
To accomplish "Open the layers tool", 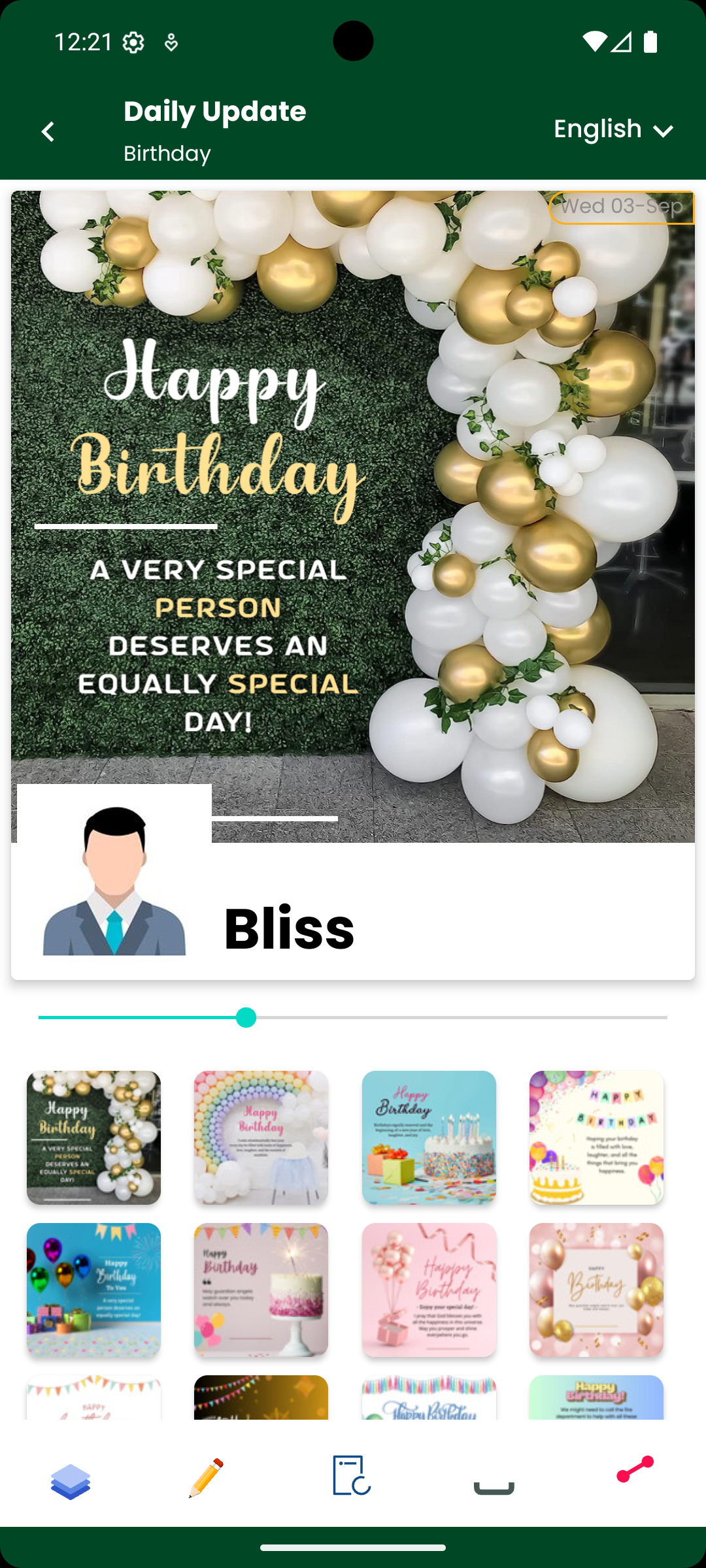I will click(71, 1480).
